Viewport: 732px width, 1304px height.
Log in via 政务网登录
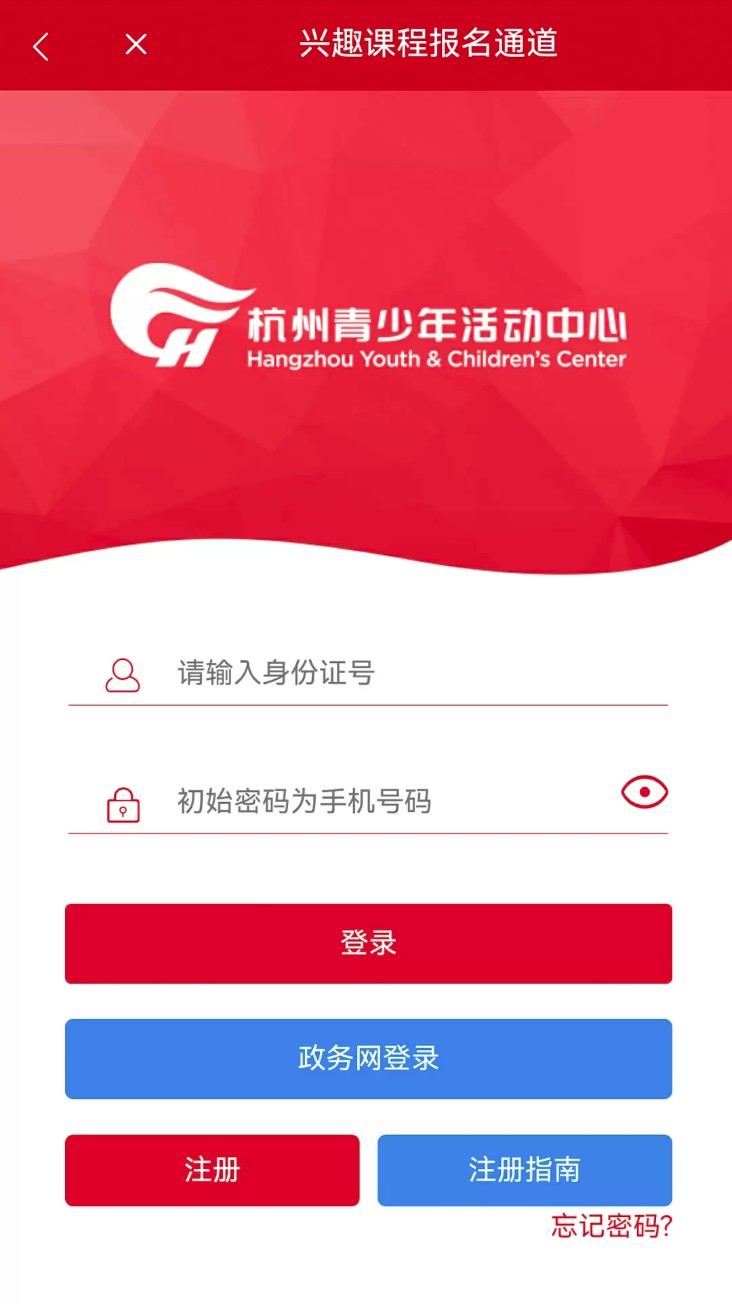pos(368,1059)
